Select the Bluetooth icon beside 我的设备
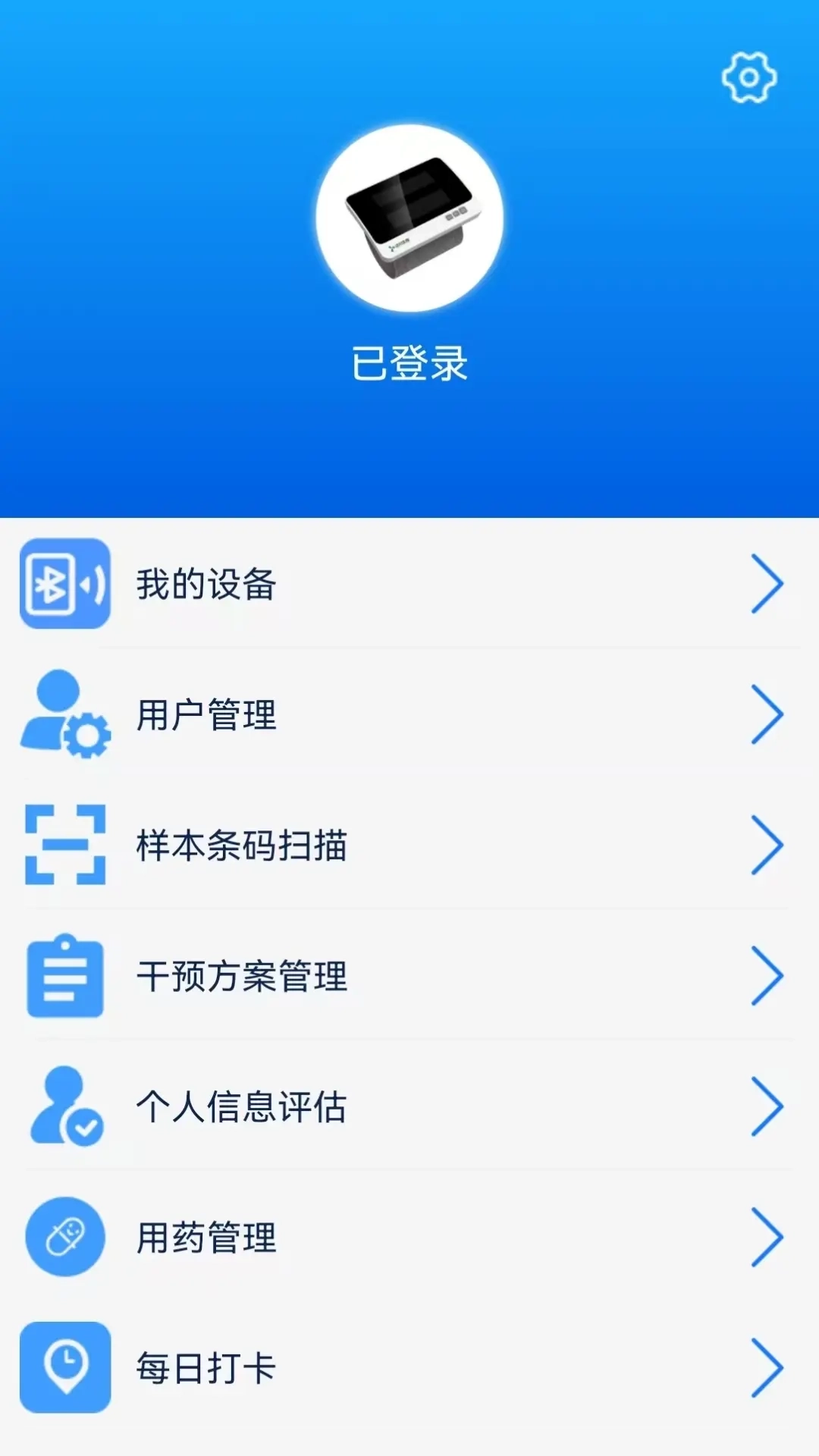The height and width of the screenshot is (1456, 819). tap(65, 584)
